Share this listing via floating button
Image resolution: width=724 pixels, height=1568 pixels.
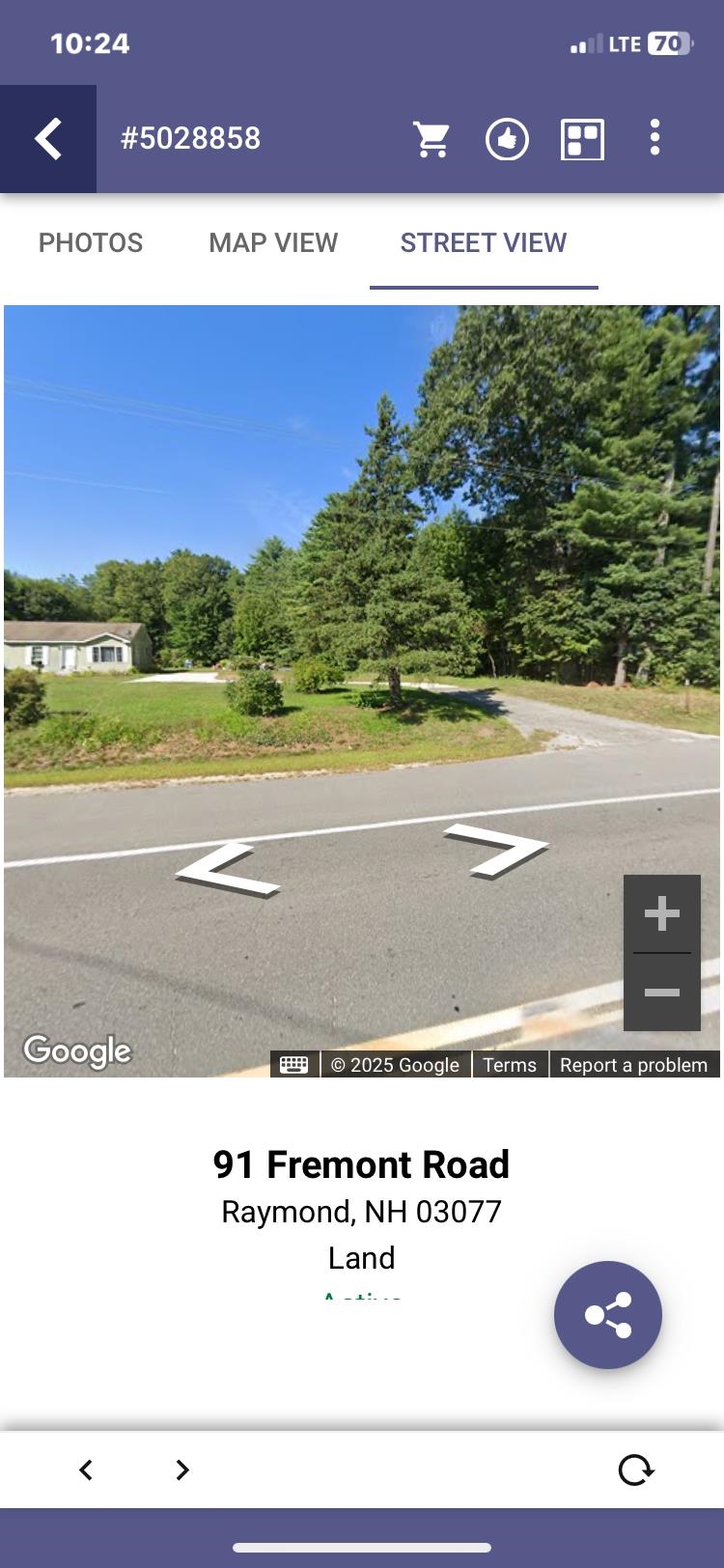(608, 1315)
